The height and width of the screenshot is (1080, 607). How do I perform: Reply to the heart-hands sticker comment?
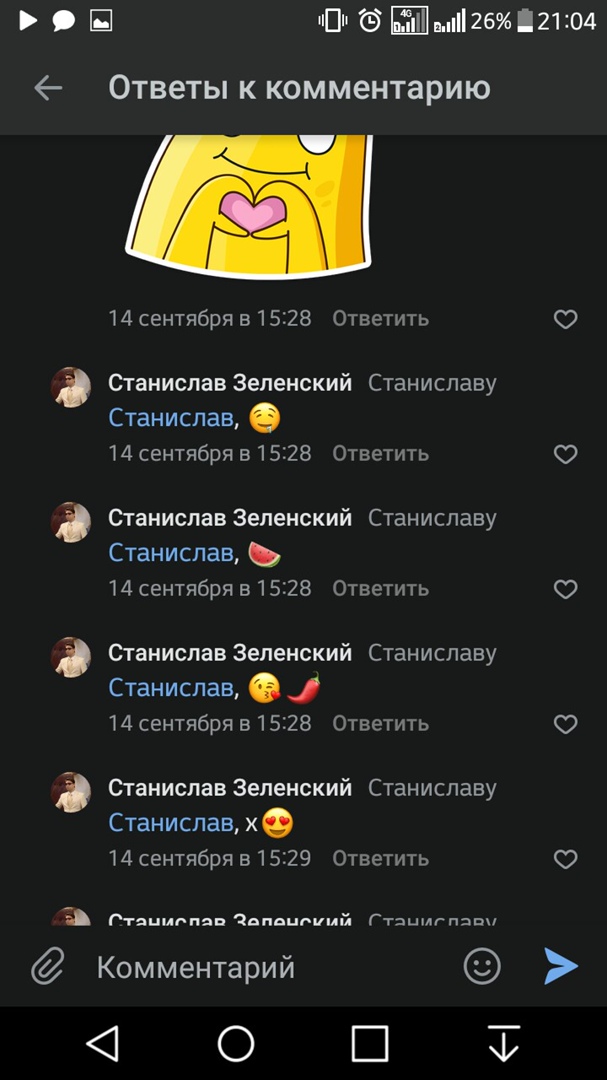click(380, 319)
